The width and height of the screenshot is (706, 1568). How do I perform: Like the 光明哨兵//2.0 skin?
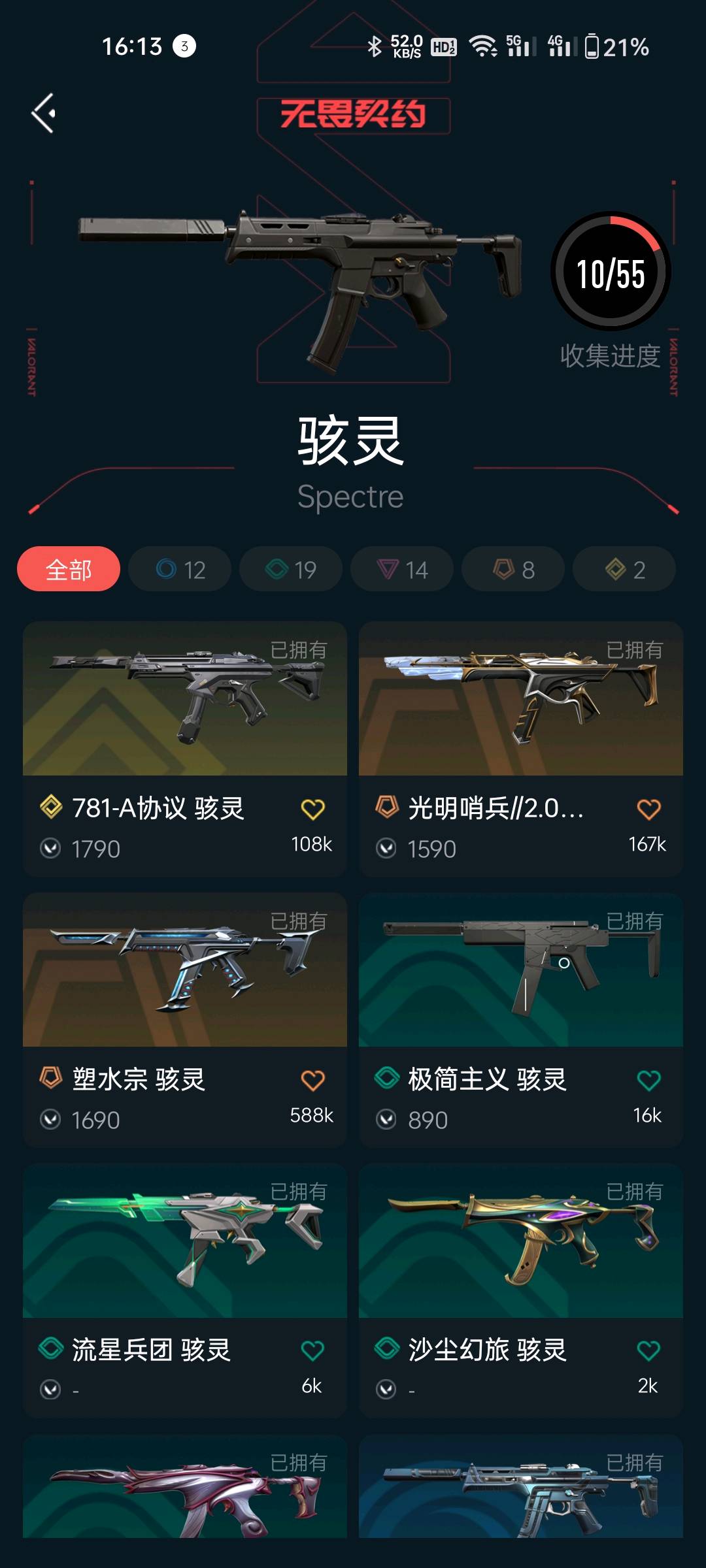pos(648,809)
